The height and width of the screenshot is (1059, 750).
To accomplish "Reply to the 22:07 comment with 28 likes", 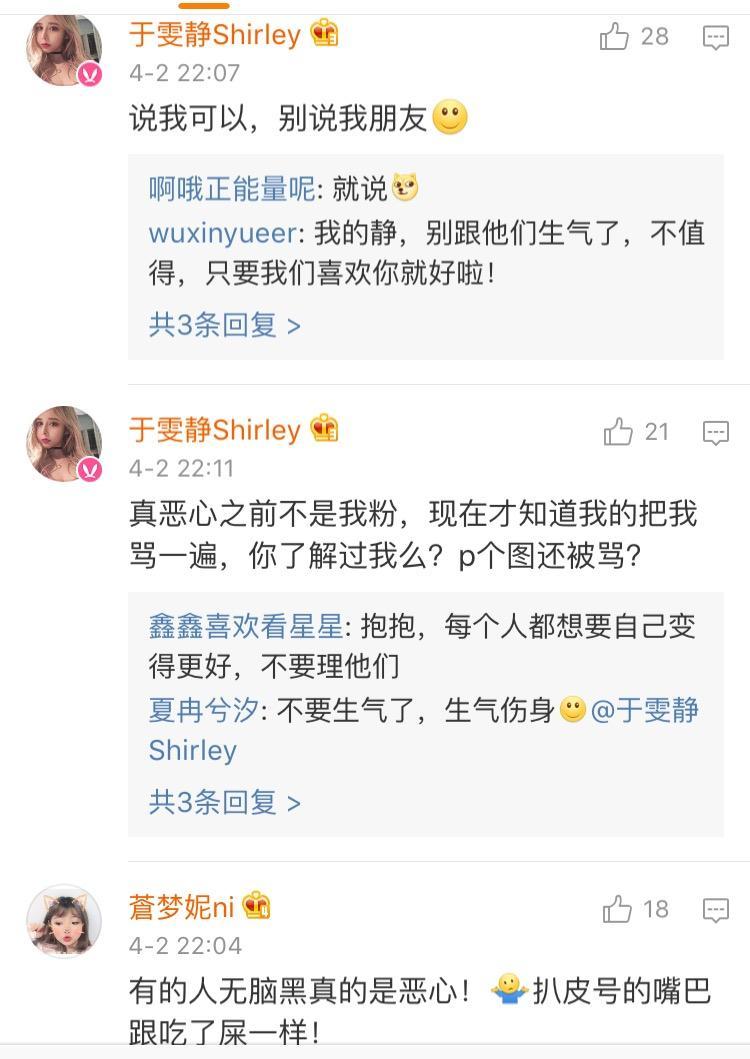I will tap(715, 38).
